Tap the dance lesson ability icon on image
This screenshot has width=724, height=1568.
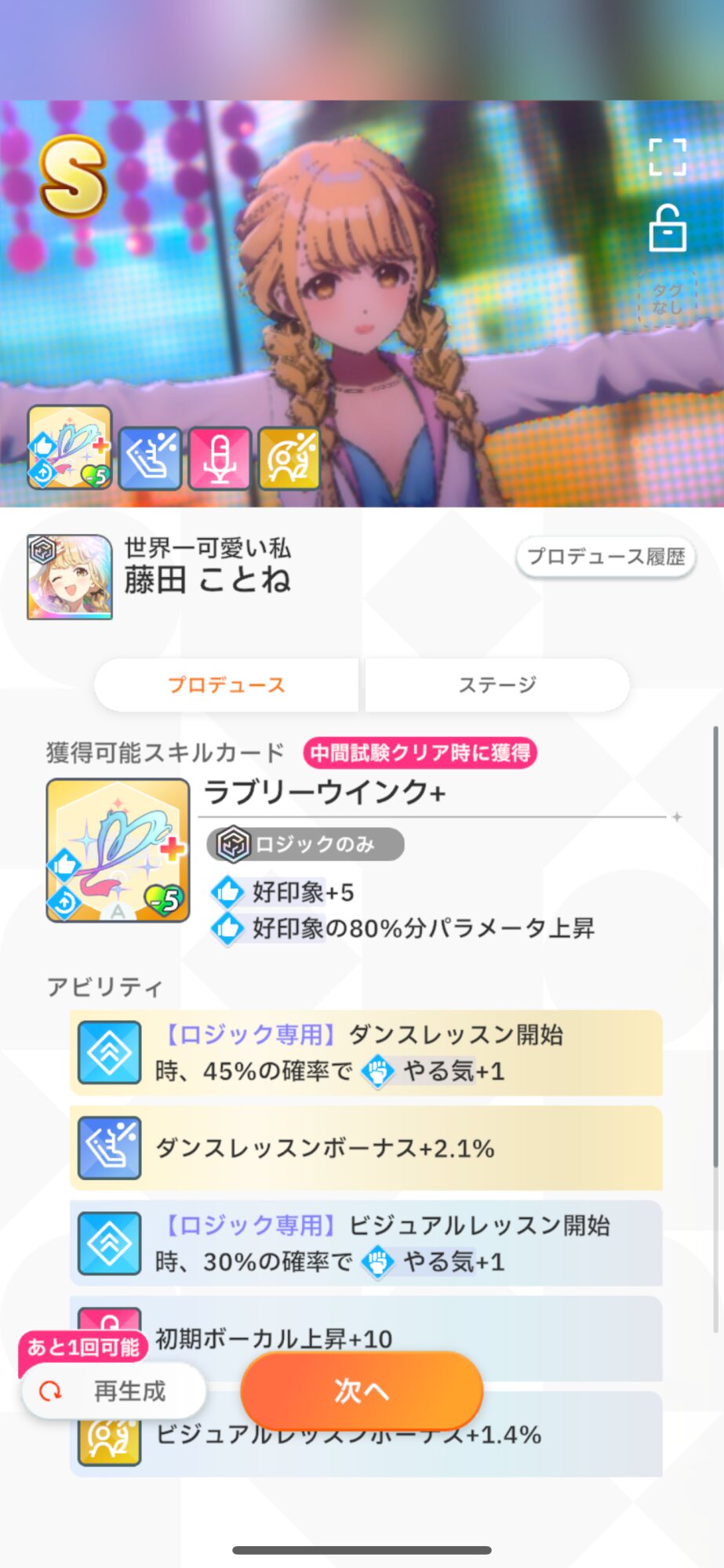point(151,459)
